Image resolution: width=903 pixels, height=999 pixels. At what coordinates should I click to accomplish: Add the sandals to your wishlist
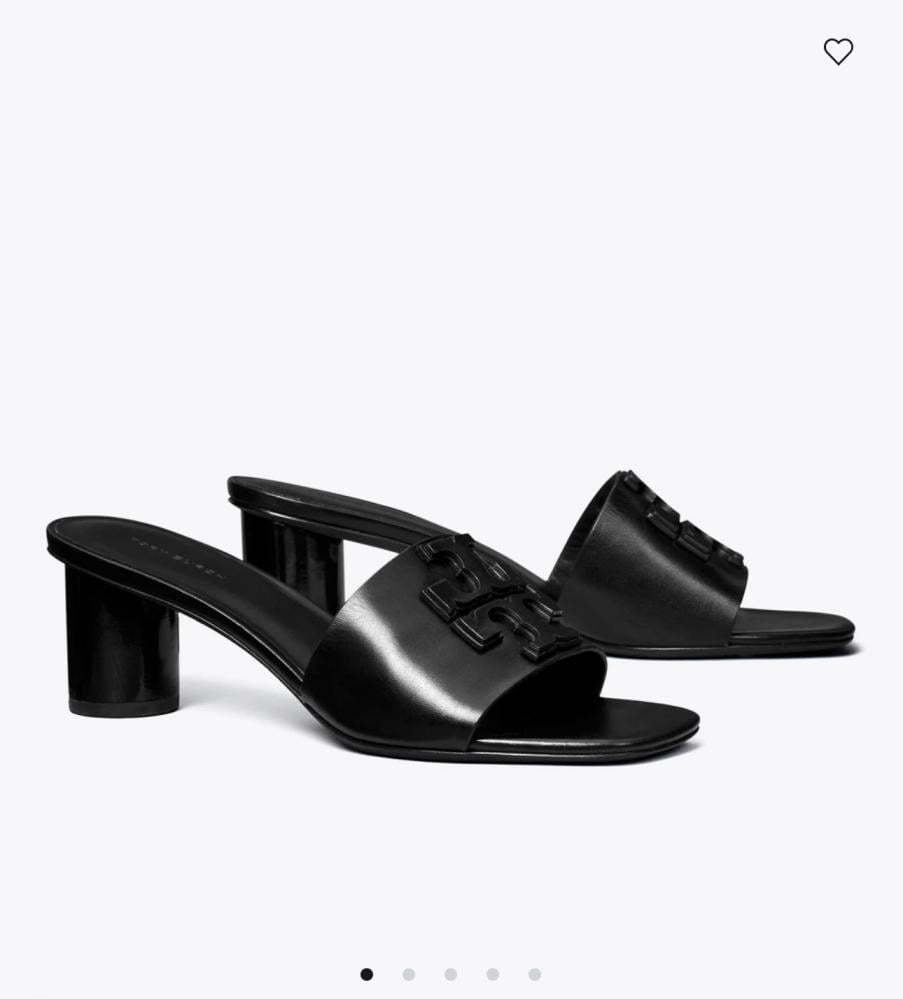point(838,51)
